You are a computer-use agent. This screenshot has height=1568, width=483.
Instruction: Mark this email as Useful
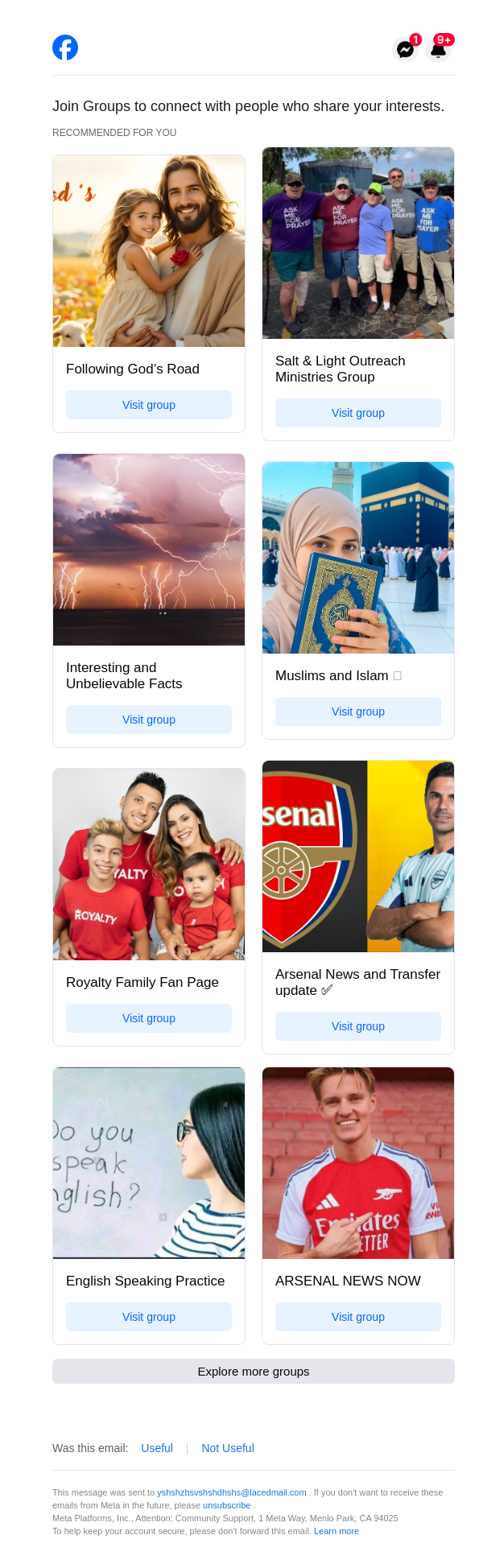(x=157, y=1448)
